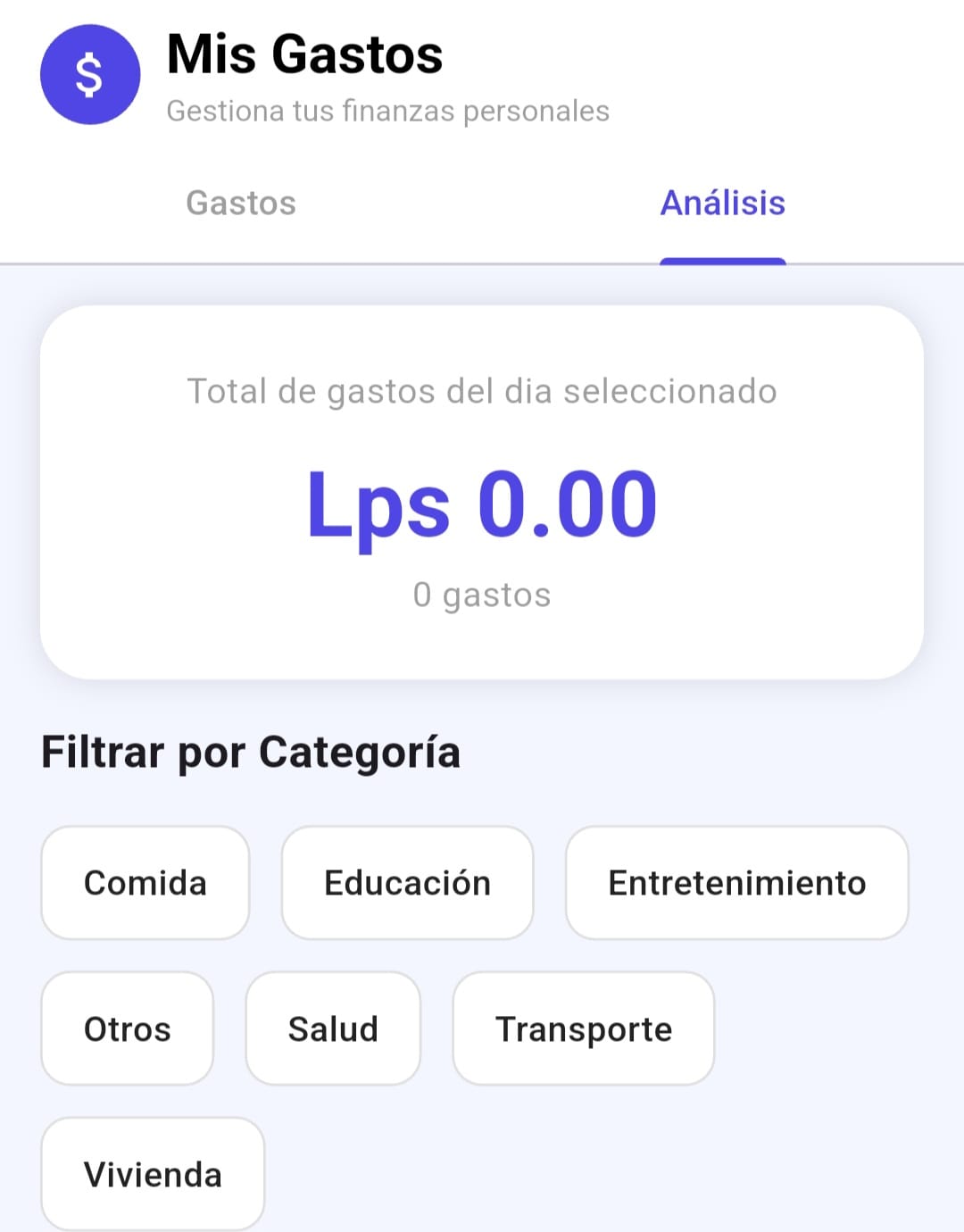Open the Análisis tab
964x1232 pixels.
click(722, 204)
